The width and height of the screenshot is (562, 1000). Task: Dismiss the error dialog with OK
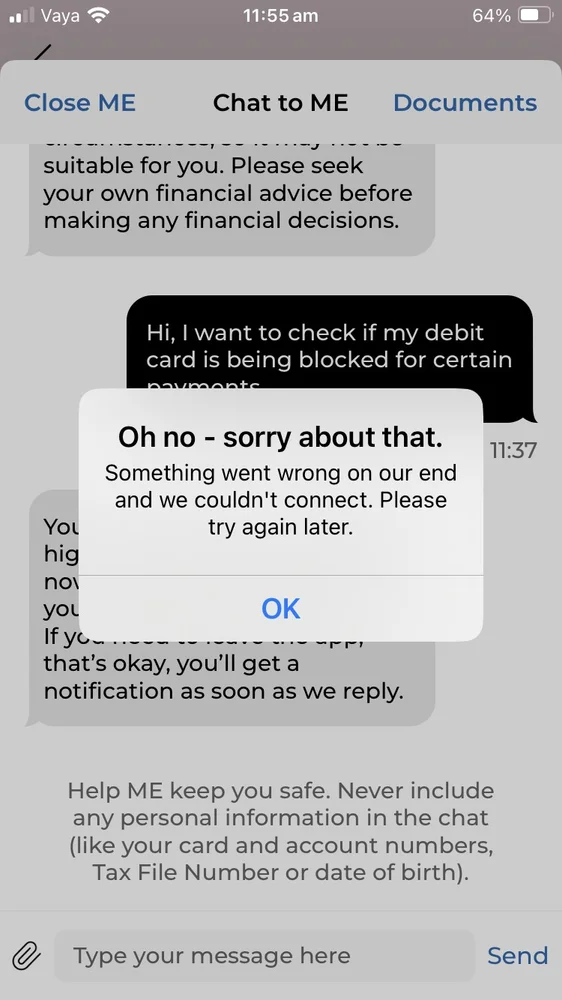tap(281, 608)
